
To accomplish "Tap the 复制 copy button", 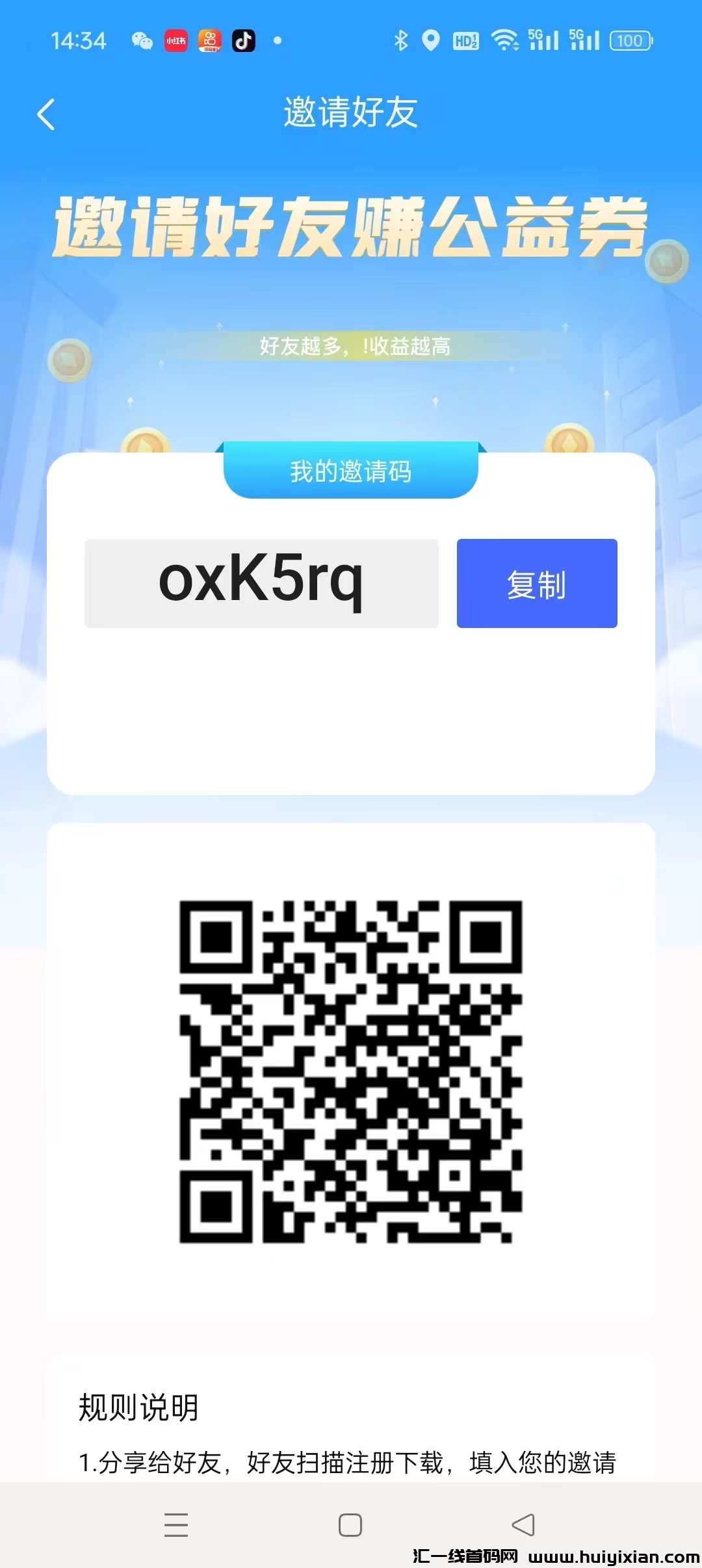I will (x=537, y=583).
